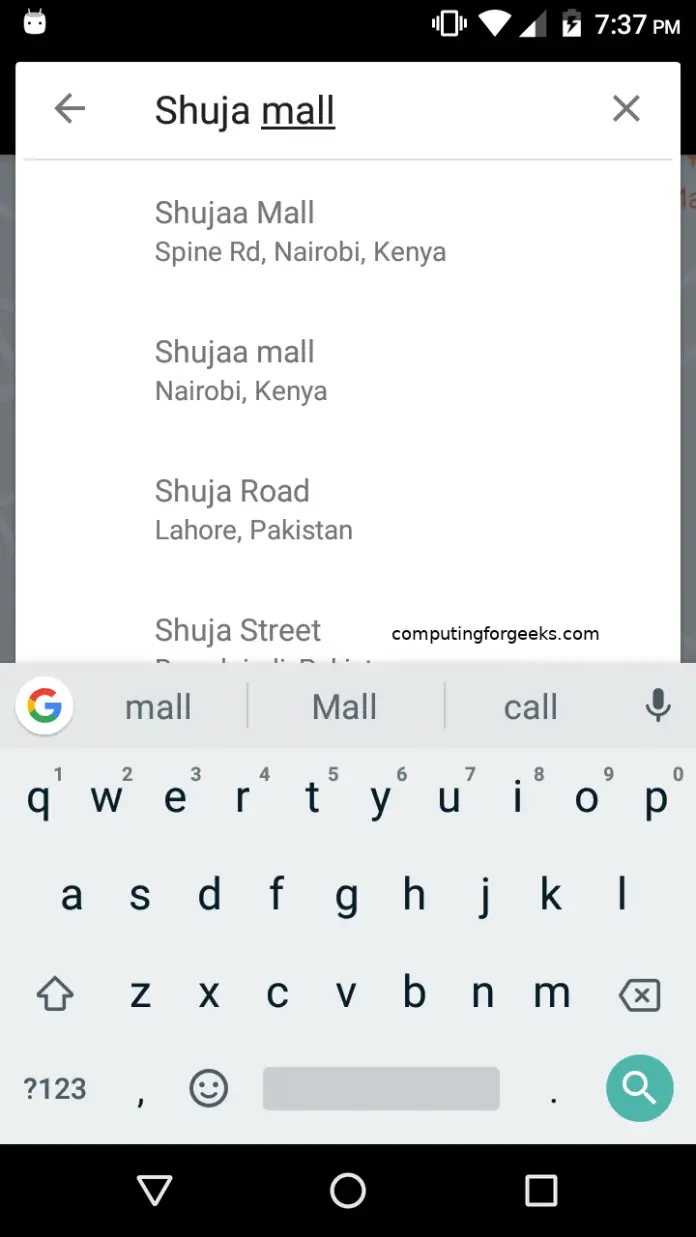Choose Shuja Road in Lahore, Pakistan
The image size is (696, 1237).
(348, 509)
